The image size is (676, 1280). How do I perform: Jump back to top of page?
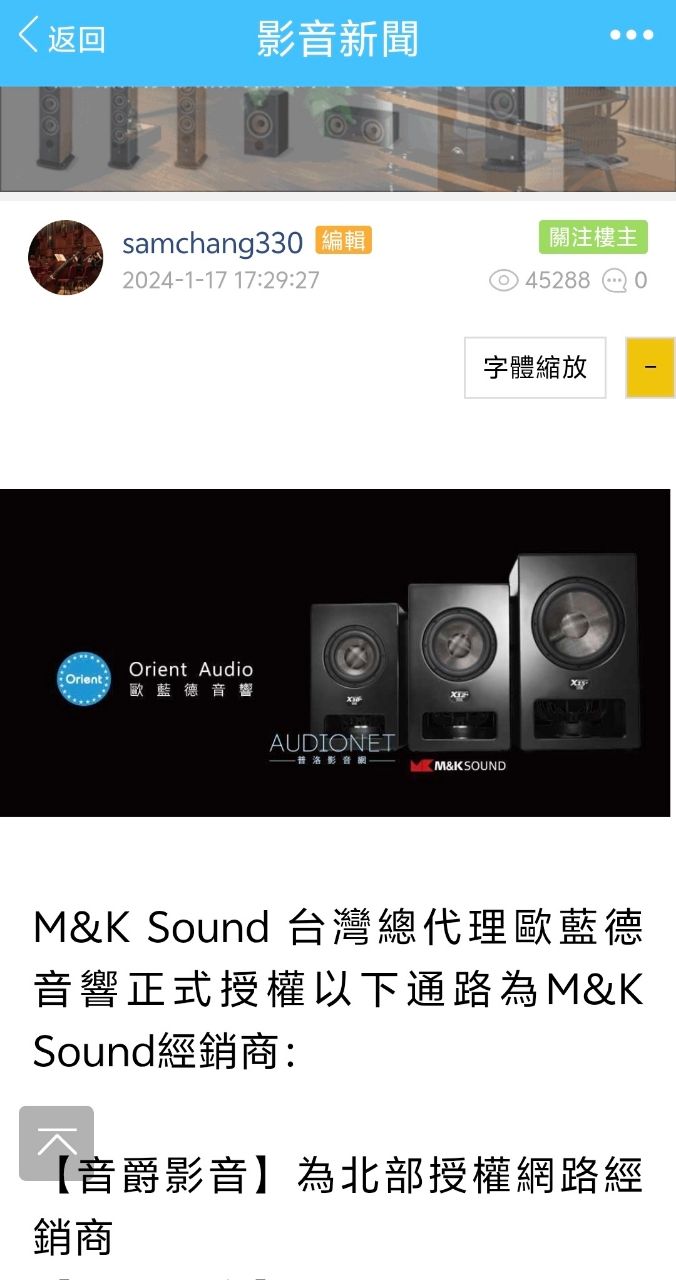pyautogui.click(x=56, y=1143)
